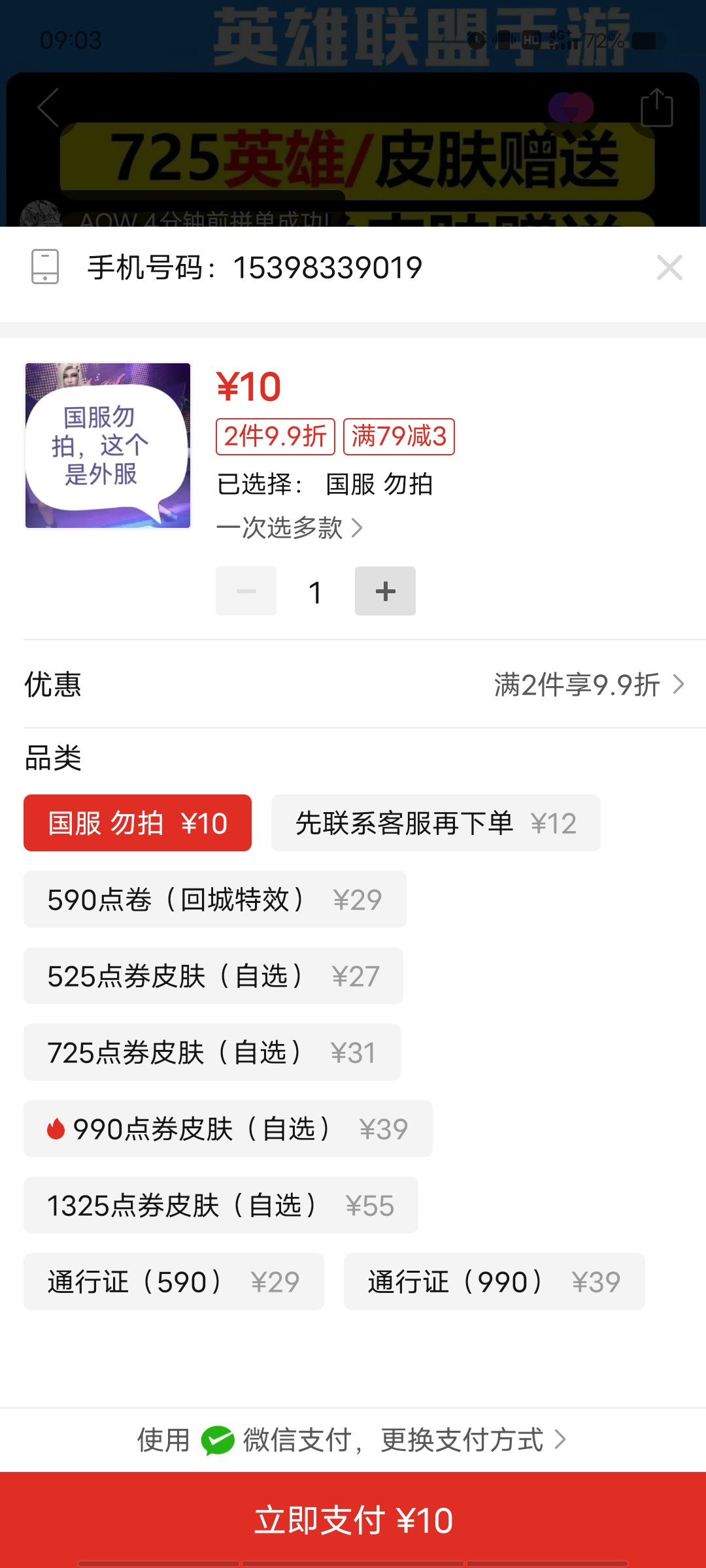View the product thumbnail image

coord(108,446)
